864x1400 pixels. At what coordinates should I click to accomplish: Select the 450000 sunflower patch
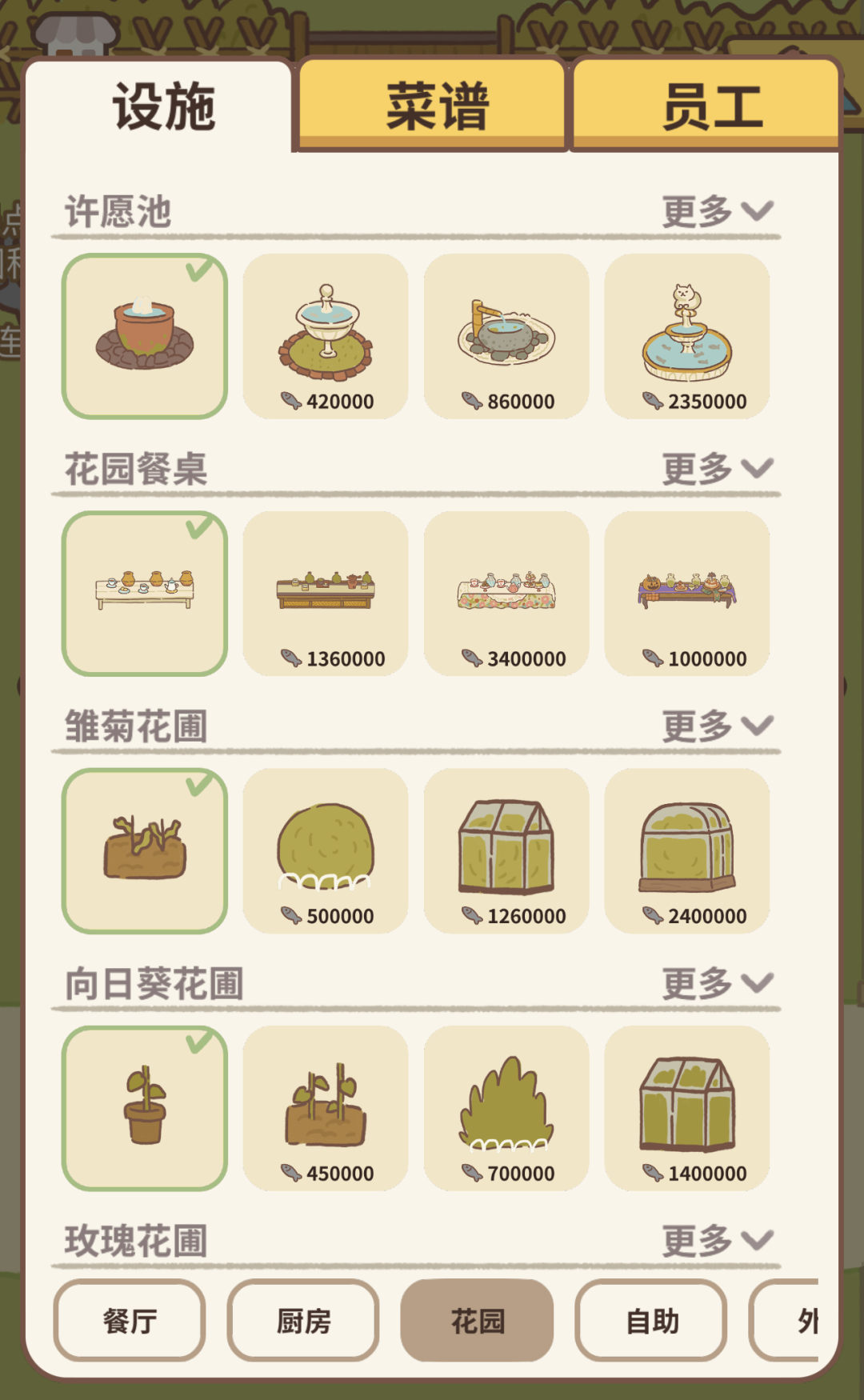click(326, 1109)
